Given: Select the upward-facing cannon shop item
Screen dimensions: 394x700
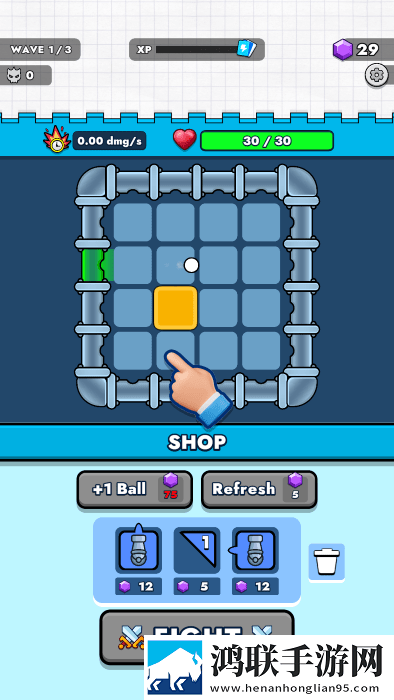Looking at the screenshot, I should (138, 550).
